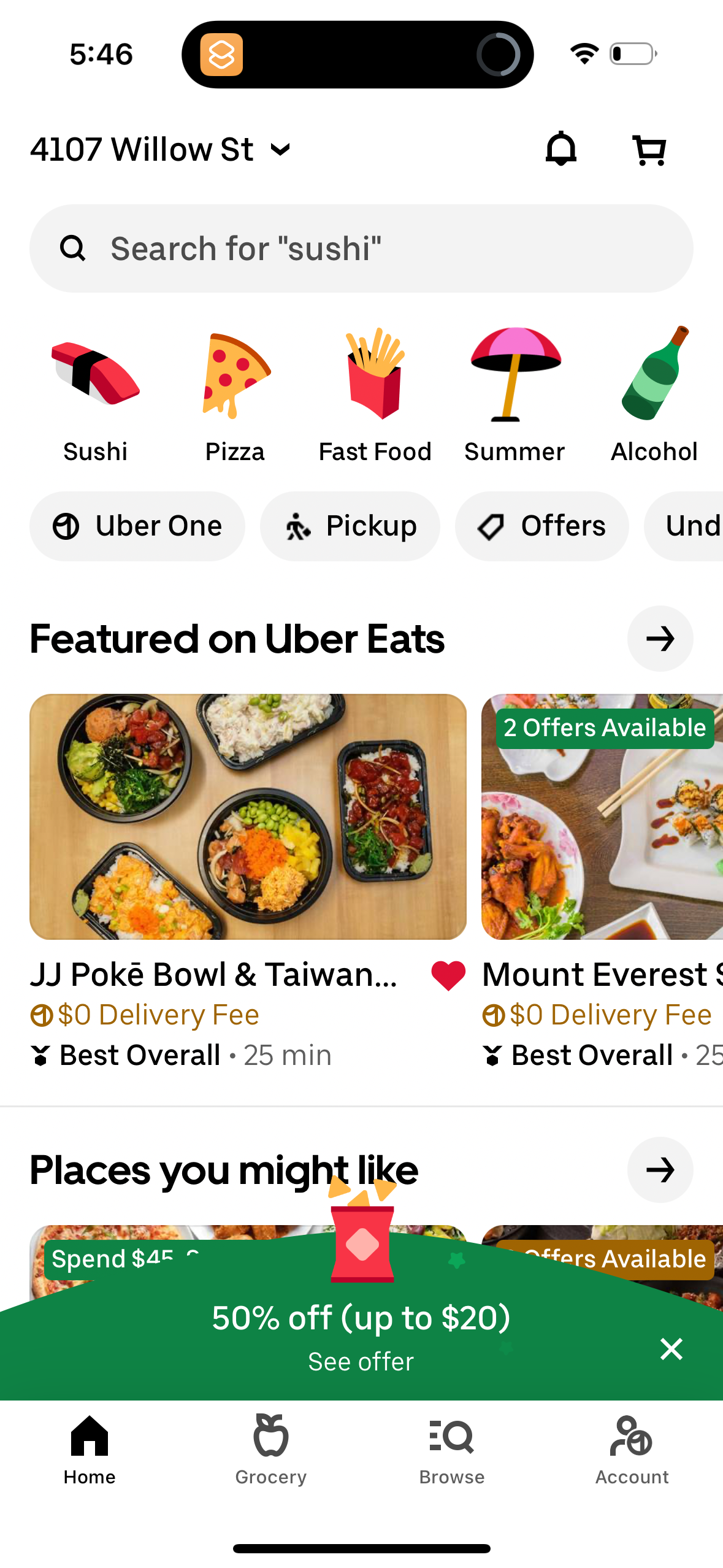The height and width of the screenshot is (1568, 723).
Task: Open the Alcohol category
Action: click(x=654, y=393)
